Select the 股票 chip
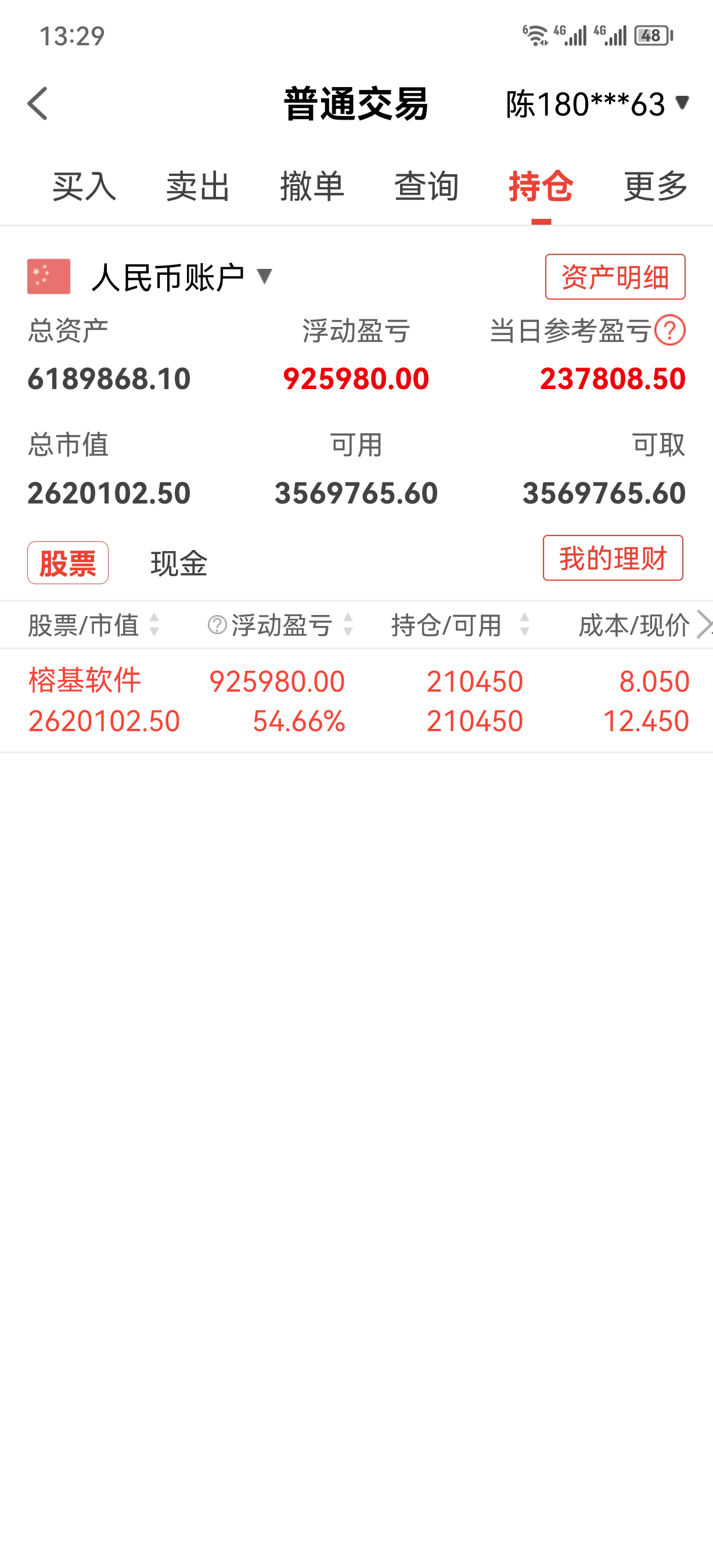Image resolution: width=713 pixels, height=1568 pixels. tap(67, 563)
